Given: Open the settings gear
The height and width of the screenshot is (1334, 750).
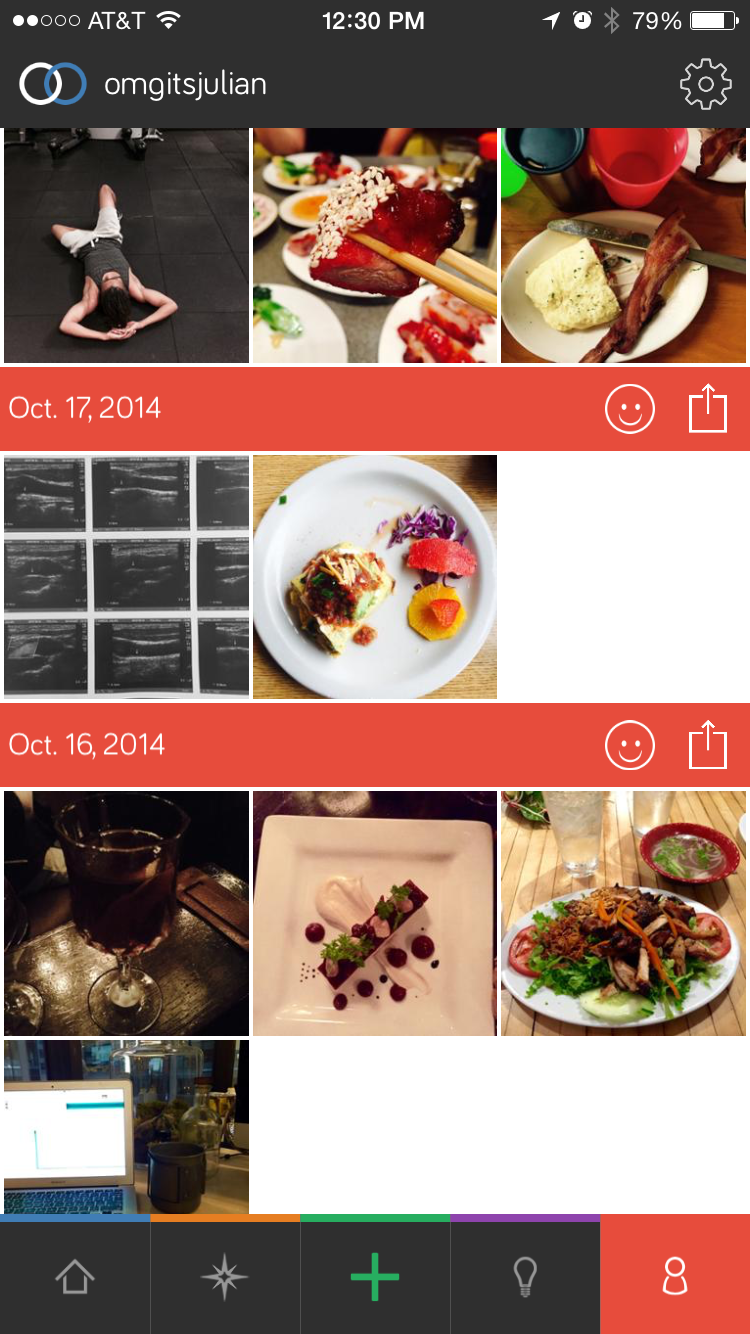Looking at the screenshot, I should [x=705, y=85].
